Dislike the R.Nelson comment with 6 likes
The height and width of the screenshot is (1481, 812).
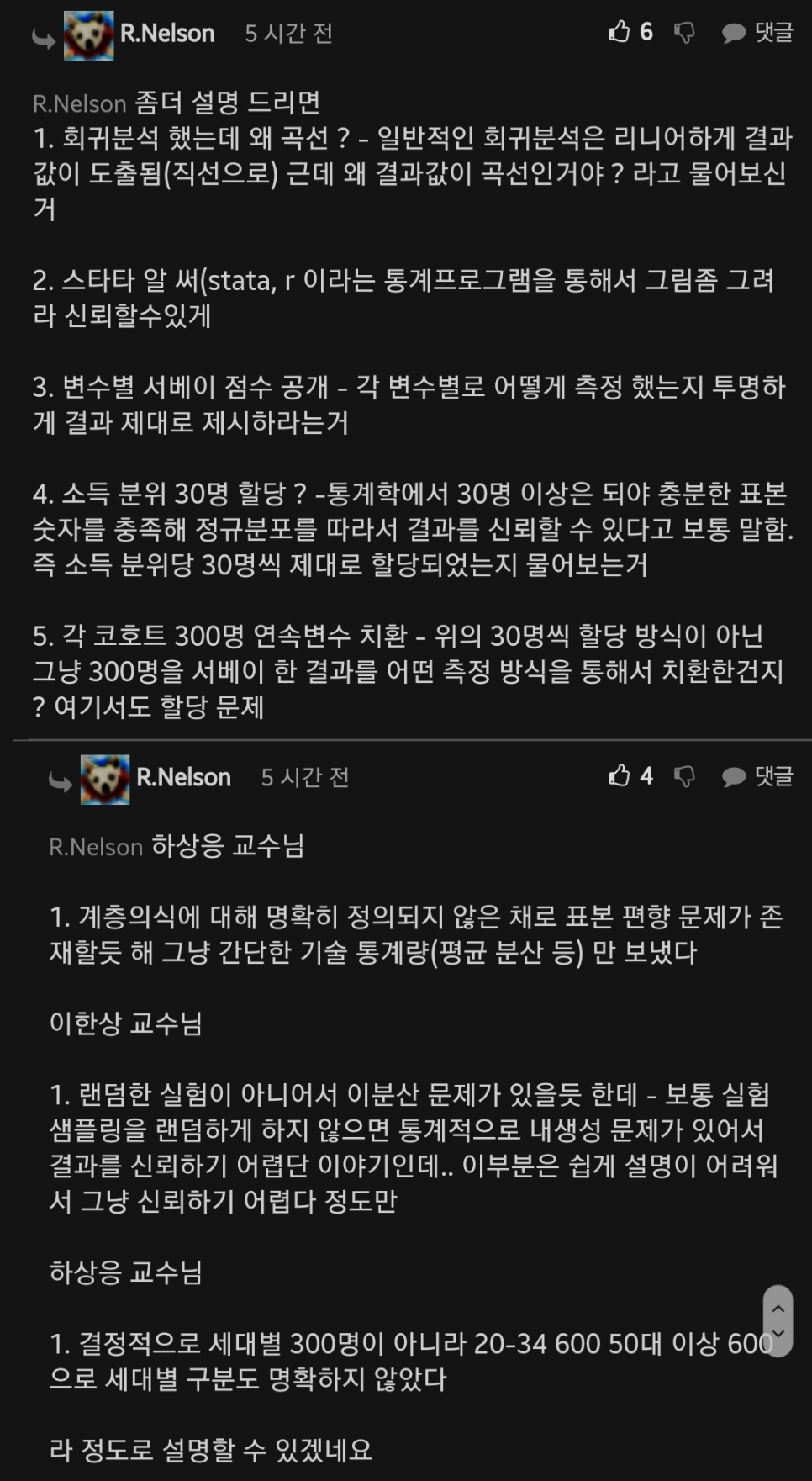684,33
